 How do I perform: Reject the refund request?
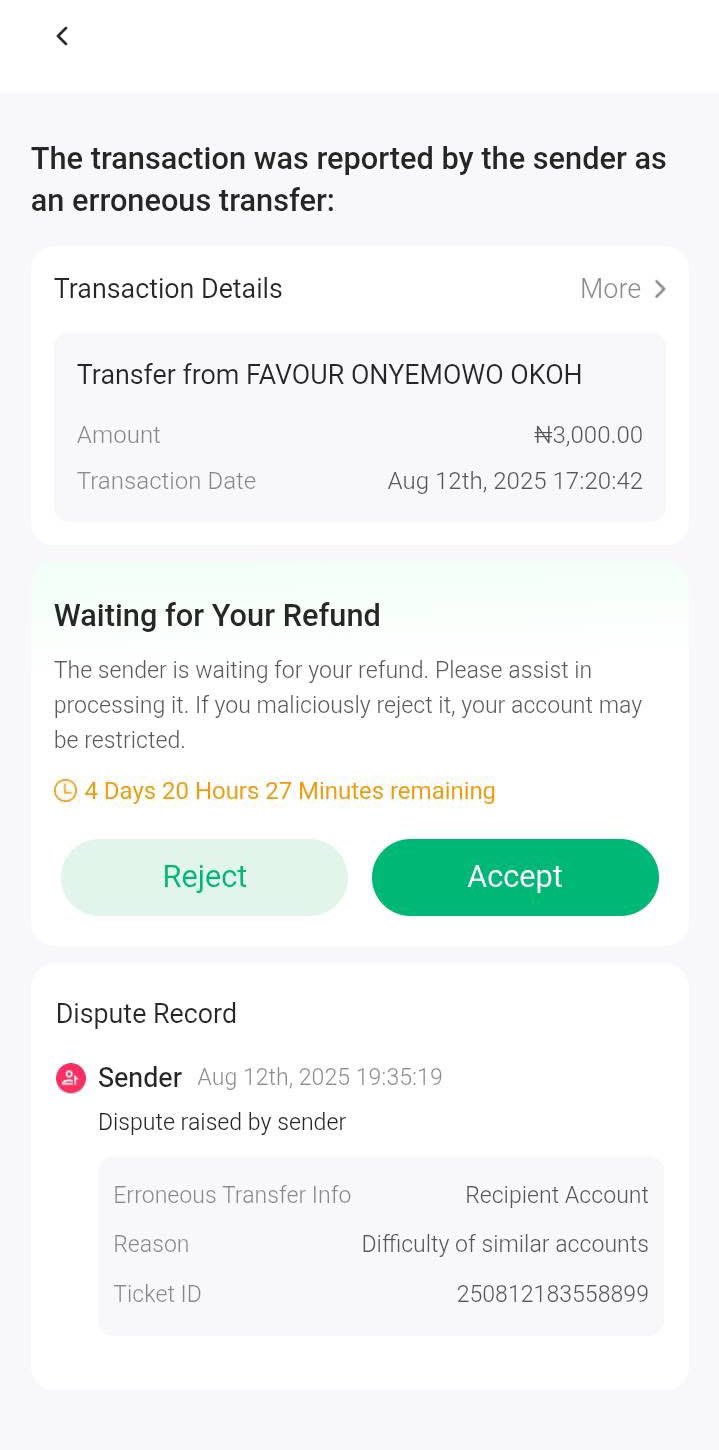click(204, 877)
